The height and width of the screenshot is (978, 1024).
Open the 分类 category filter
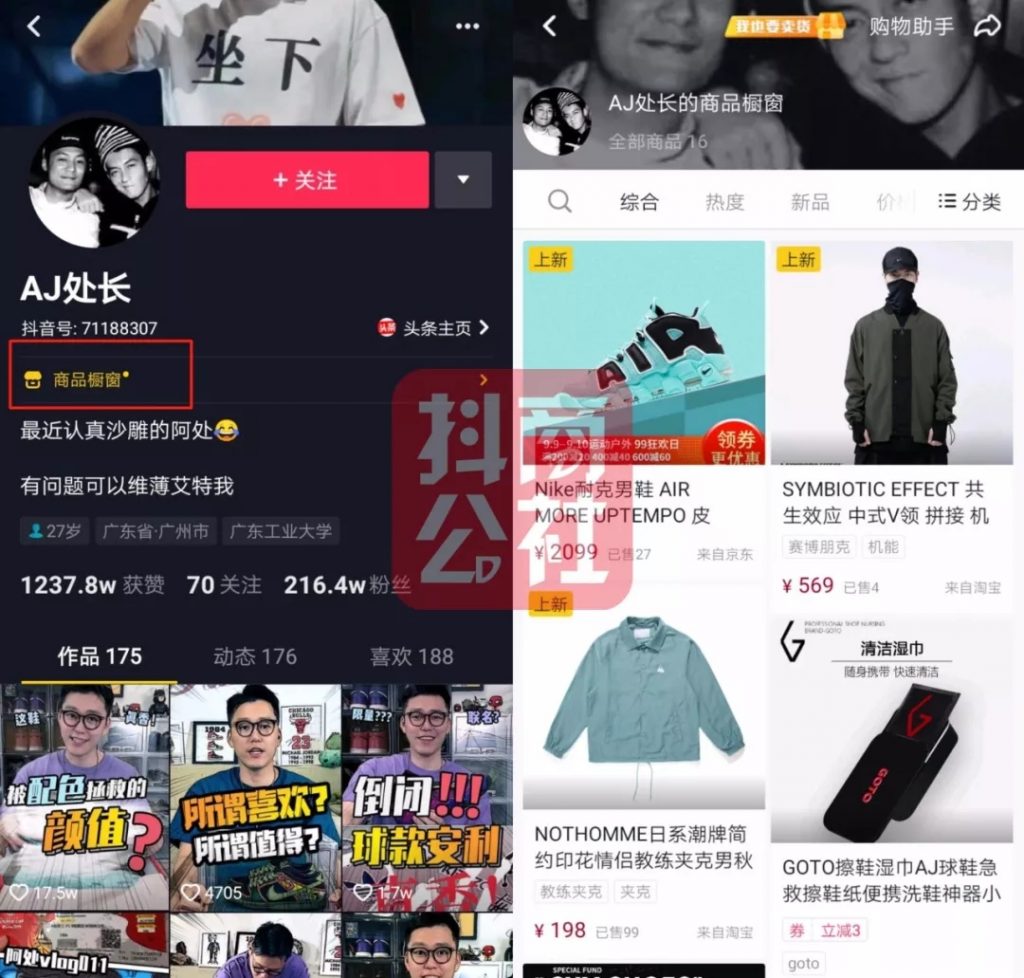(x=969, y=202)
